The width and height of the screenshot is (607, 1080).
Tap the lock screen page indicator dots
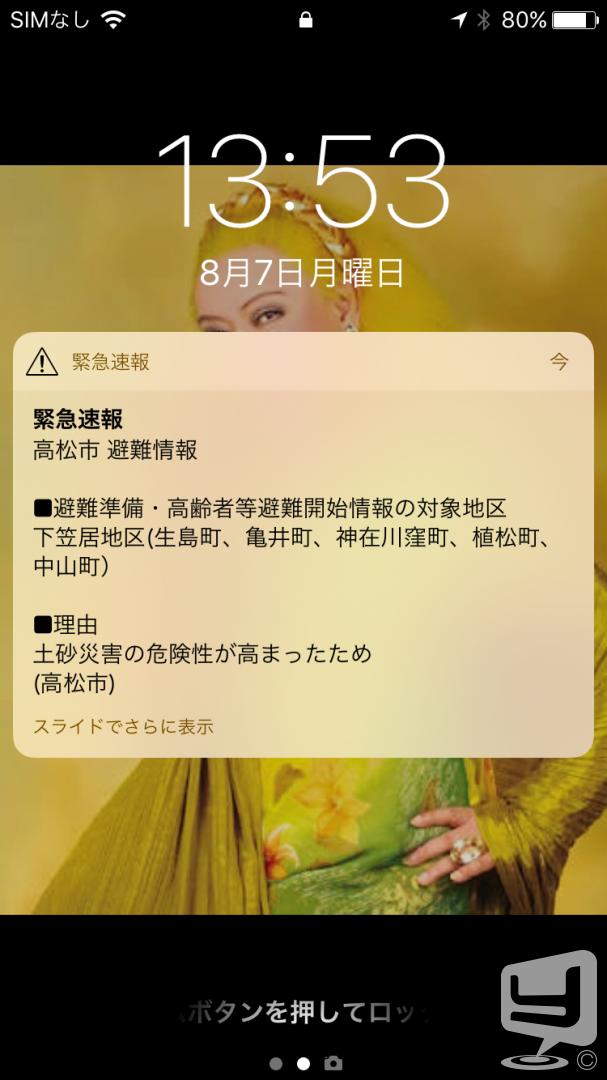(304, 1063)
